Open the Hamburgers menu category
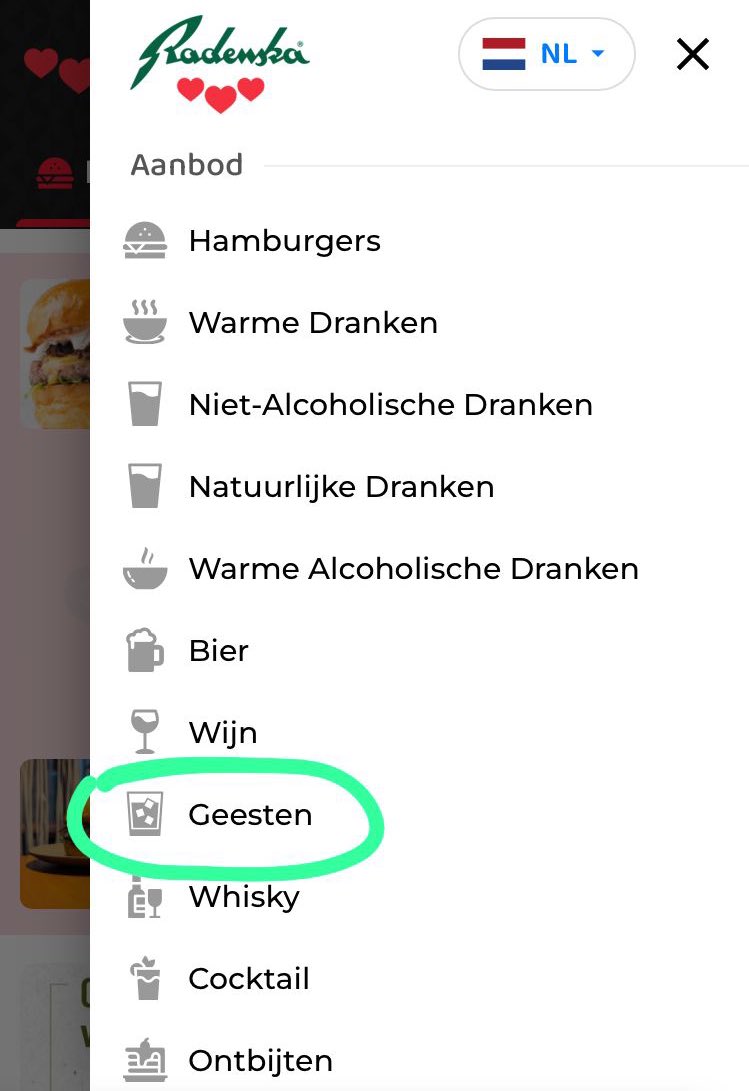 point(284,240)
